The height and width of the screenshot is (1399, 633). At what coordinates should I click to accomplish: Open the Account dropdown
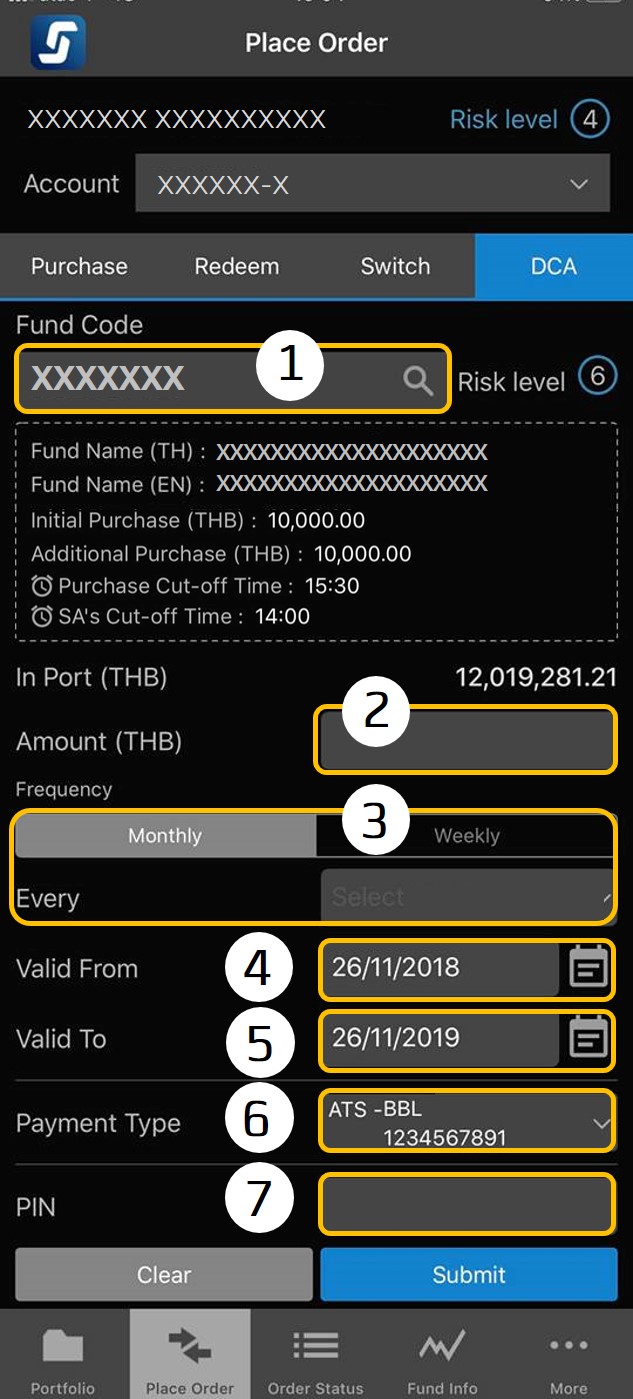(x=372, y=184)
